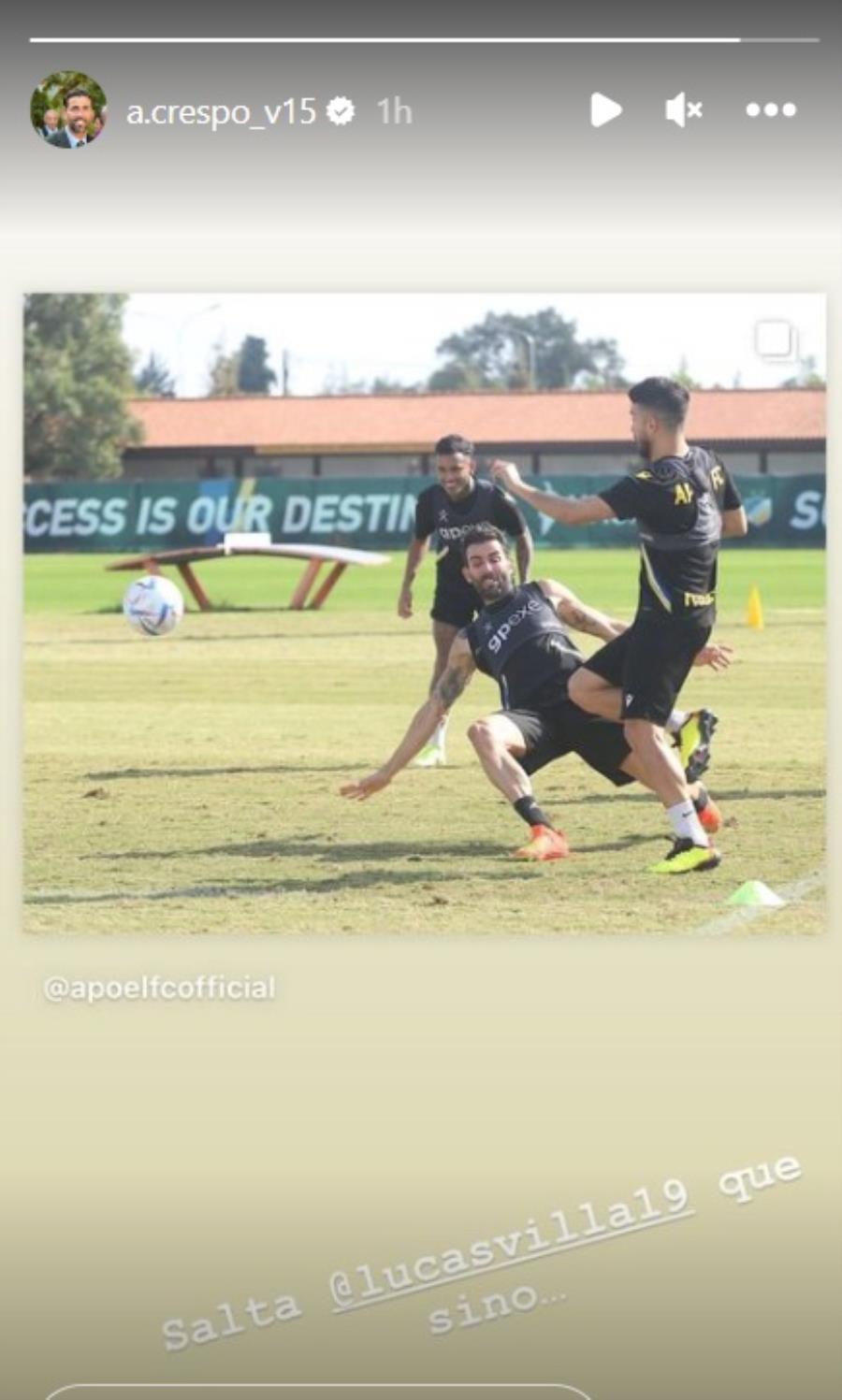
Task: Play the story
Action: [605, 110]
